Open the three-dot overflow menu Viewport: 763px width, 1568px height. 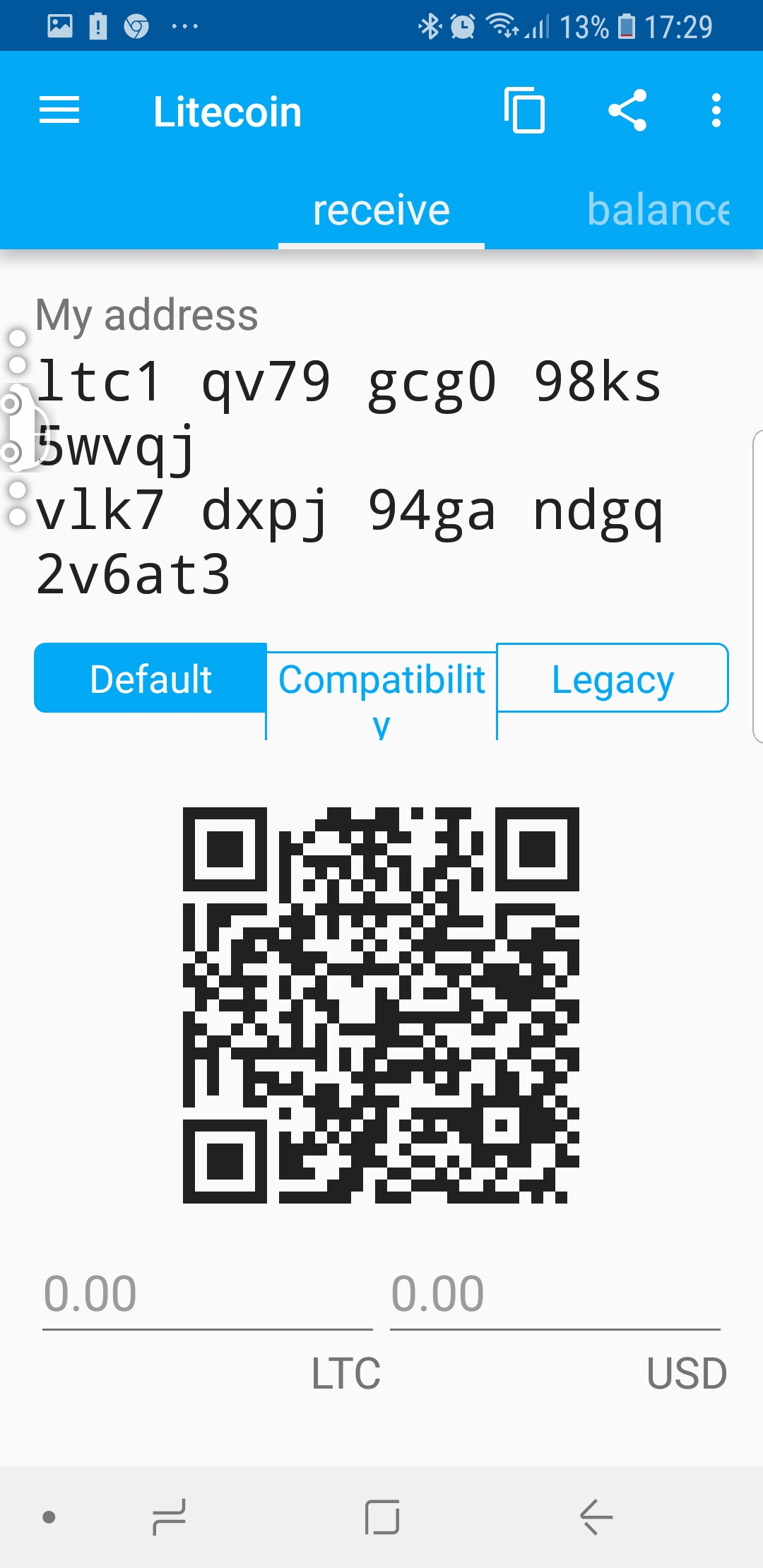[x=716, y=111]
